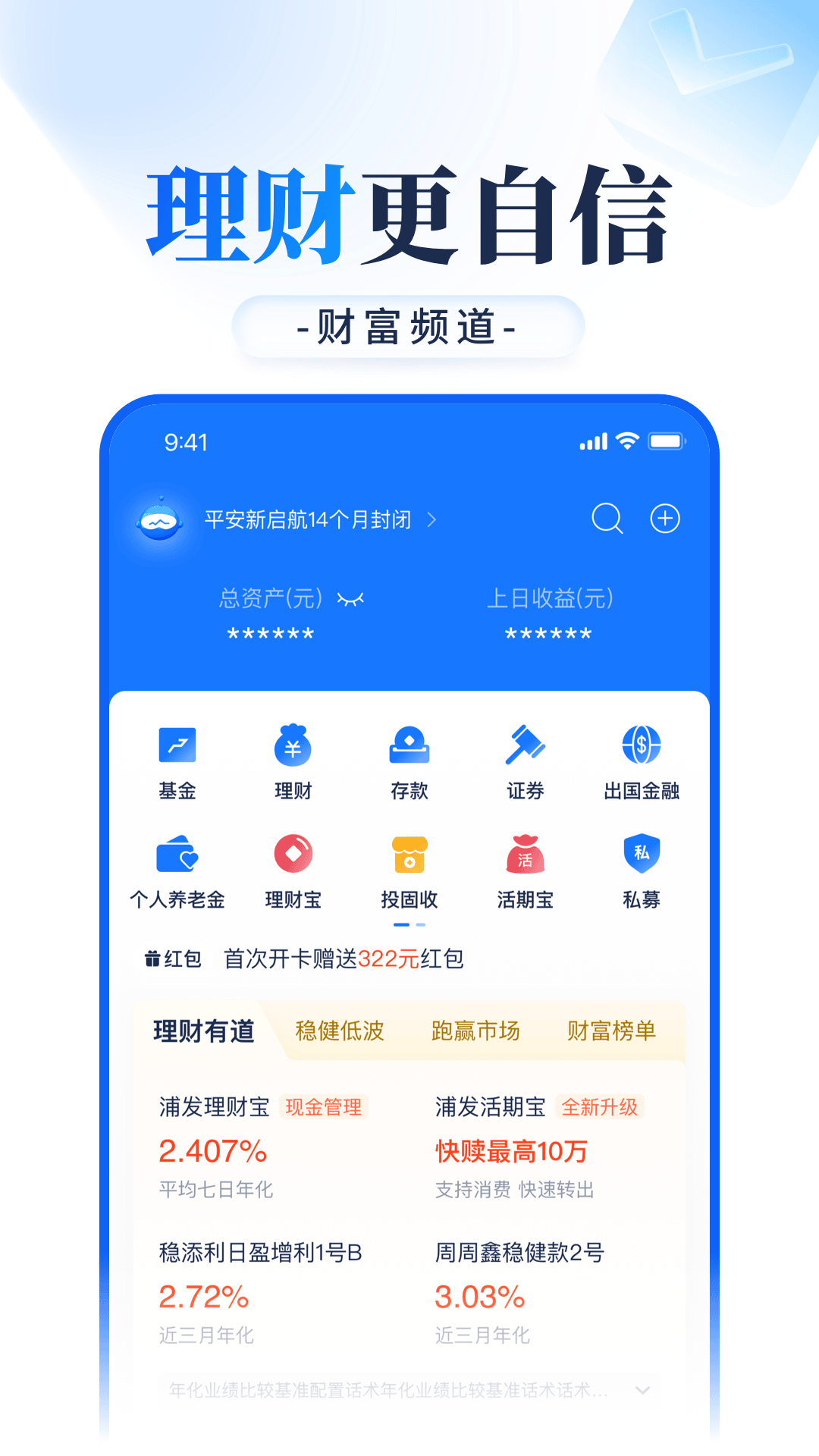Open 浦发理财宝 product details
Screen dimensions: 819x1456
pyautogui.click(x=214, y=1108)
